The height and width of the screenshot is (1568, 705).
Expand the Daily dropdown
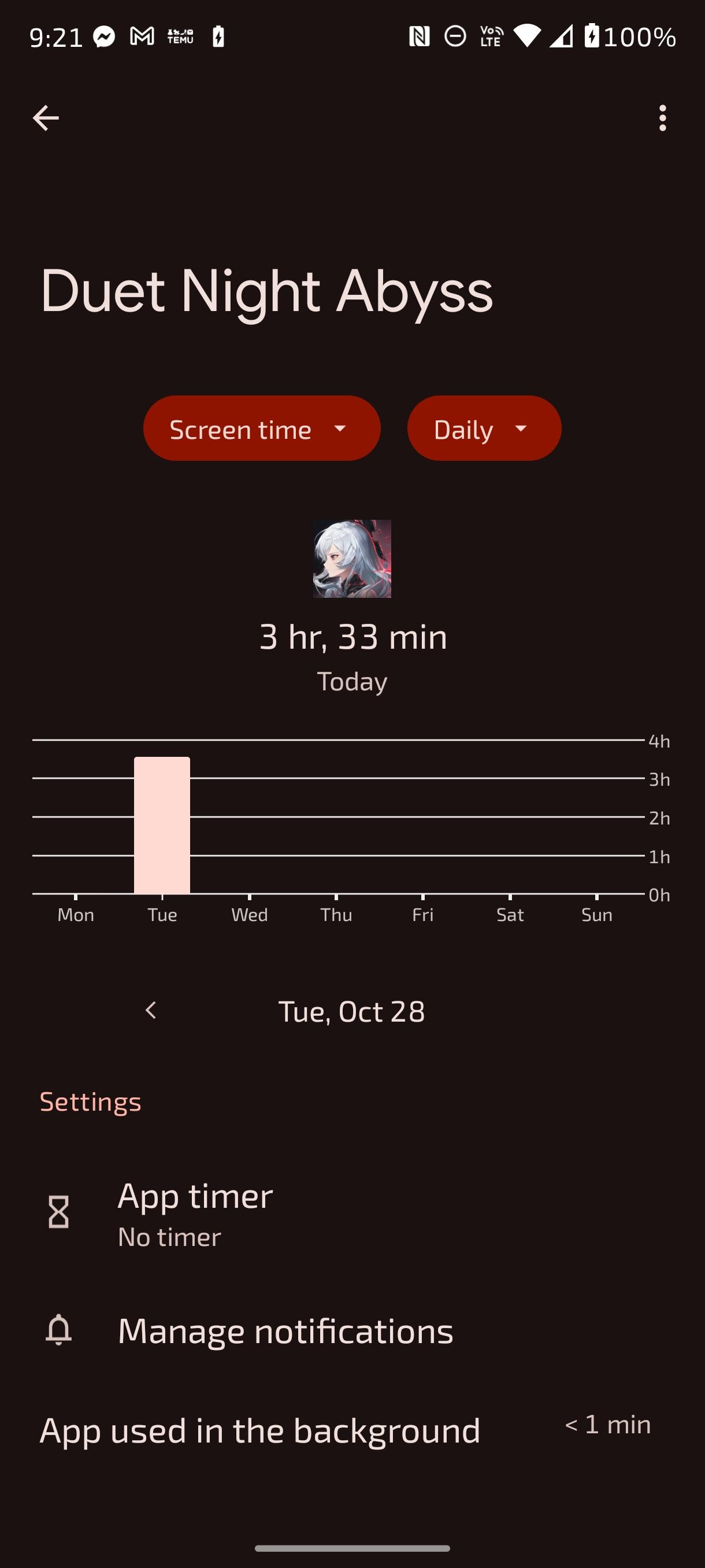(484, 428)
